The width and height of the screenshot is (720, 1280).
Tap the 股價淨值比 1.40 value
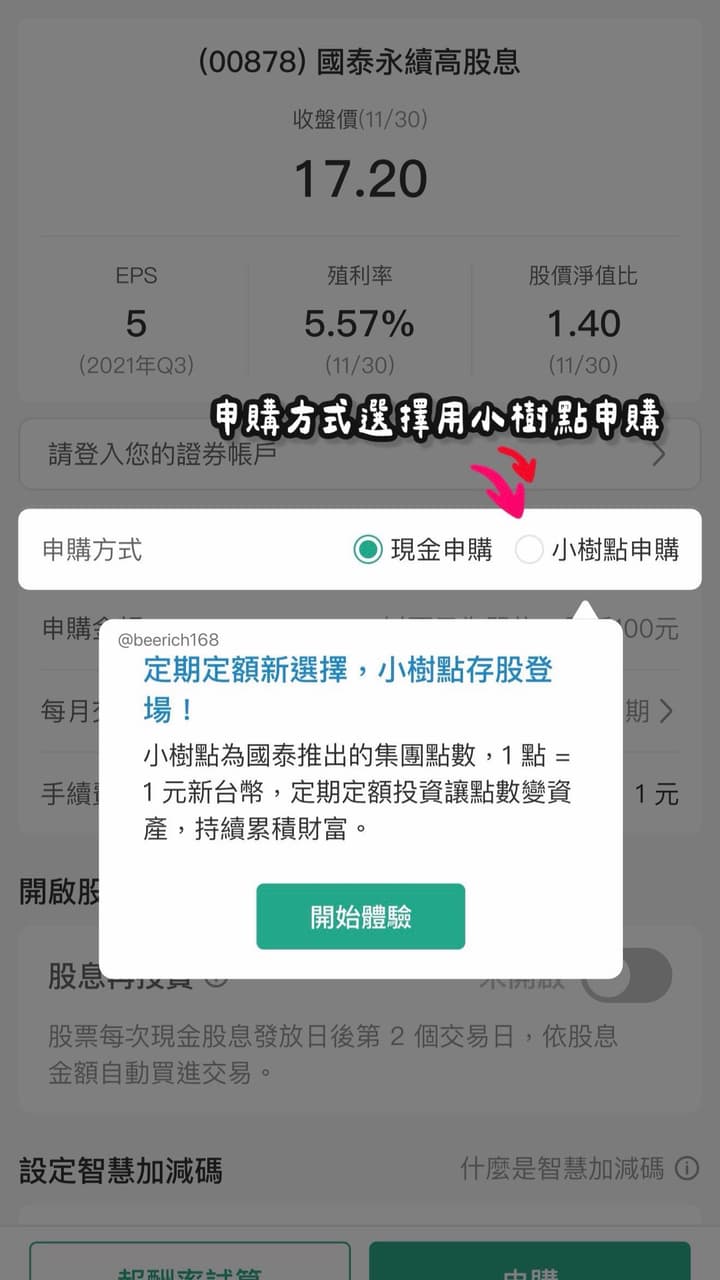click(x=583, y=320)
